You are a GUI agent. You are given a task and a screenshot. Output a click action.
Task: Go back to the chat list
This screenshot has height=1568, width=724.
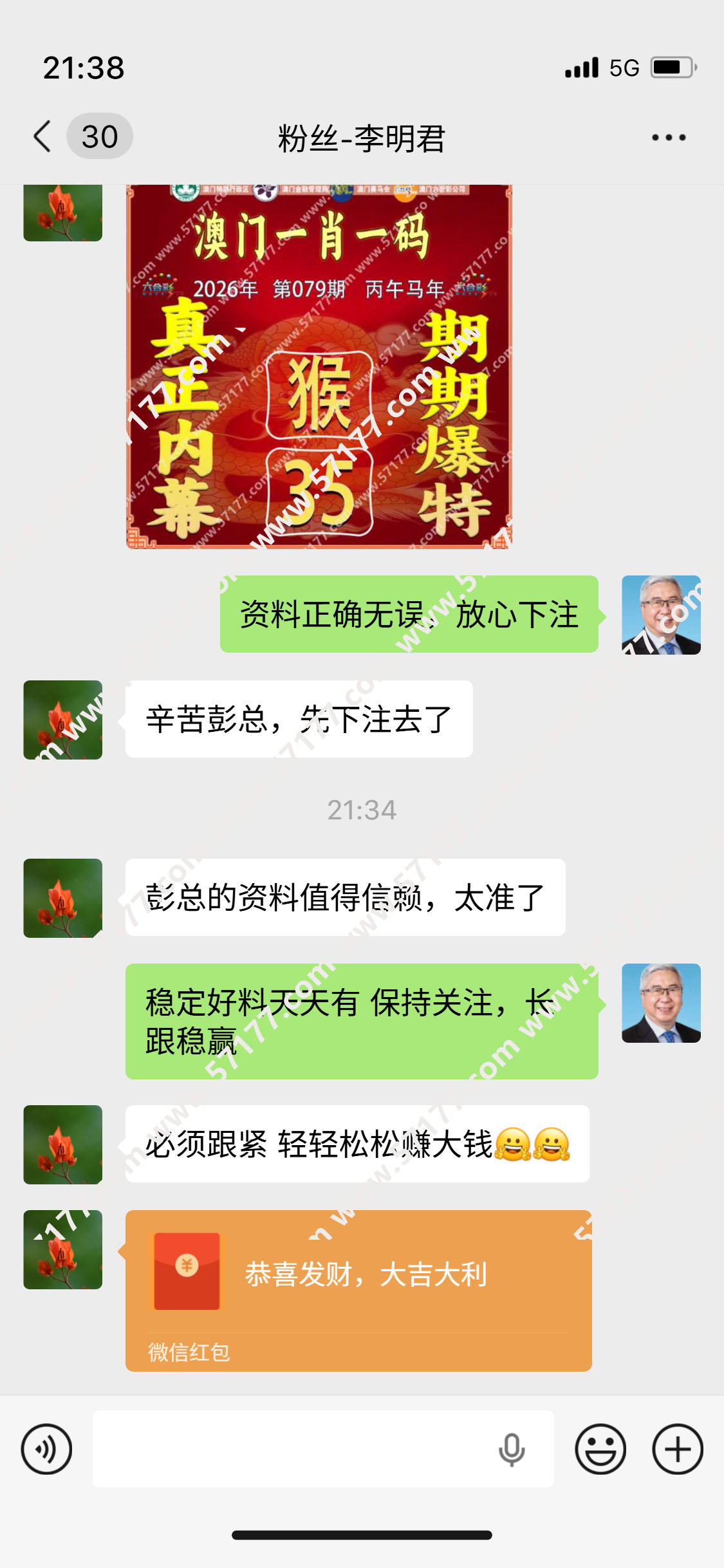(x=44, y=136)
